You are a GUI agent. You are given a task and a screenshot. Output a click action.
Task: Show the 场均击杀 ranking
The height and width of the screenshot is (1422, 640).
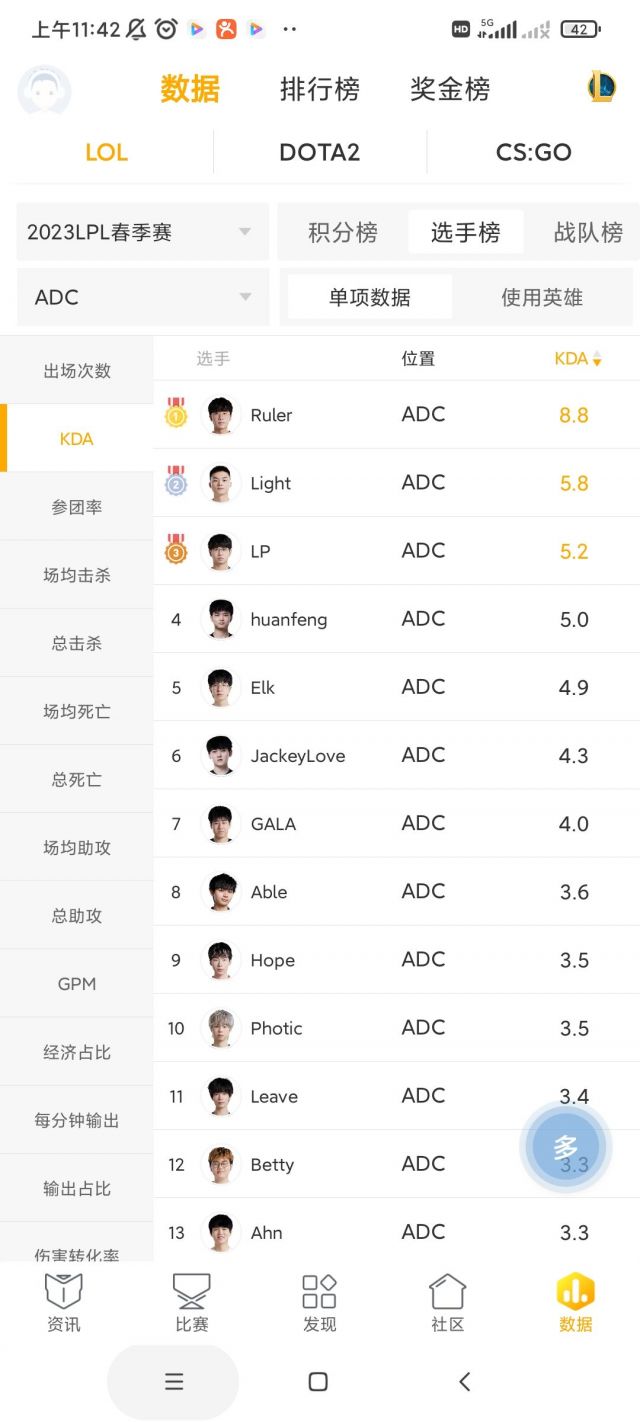coord(77,575)
